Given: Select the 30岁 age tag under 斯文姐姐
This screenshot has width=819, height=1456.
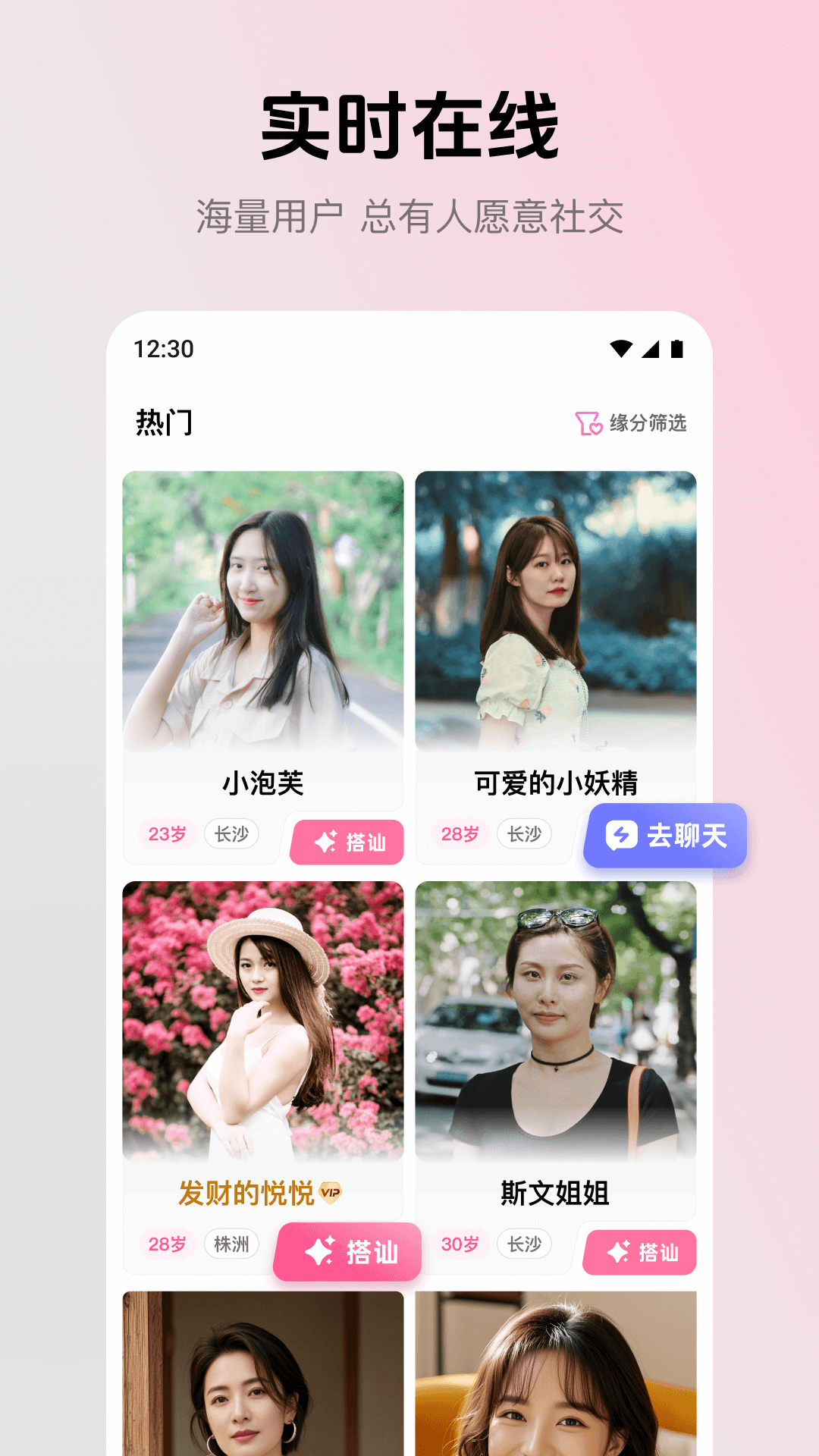Looking at the screenshot, I should (x=459, y=1244).
